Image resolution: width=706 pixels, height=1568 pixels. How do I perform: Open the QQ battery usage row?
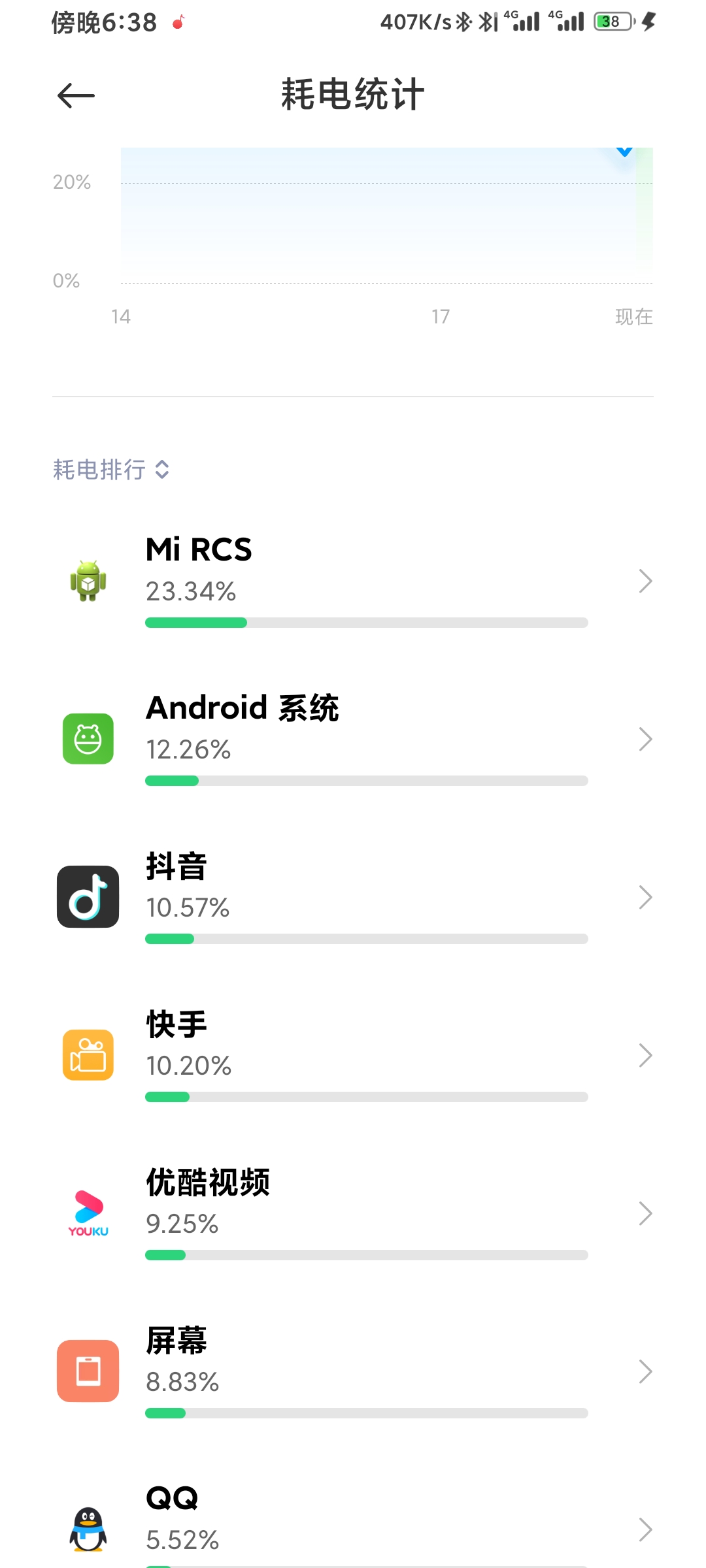coord(353,1516)
